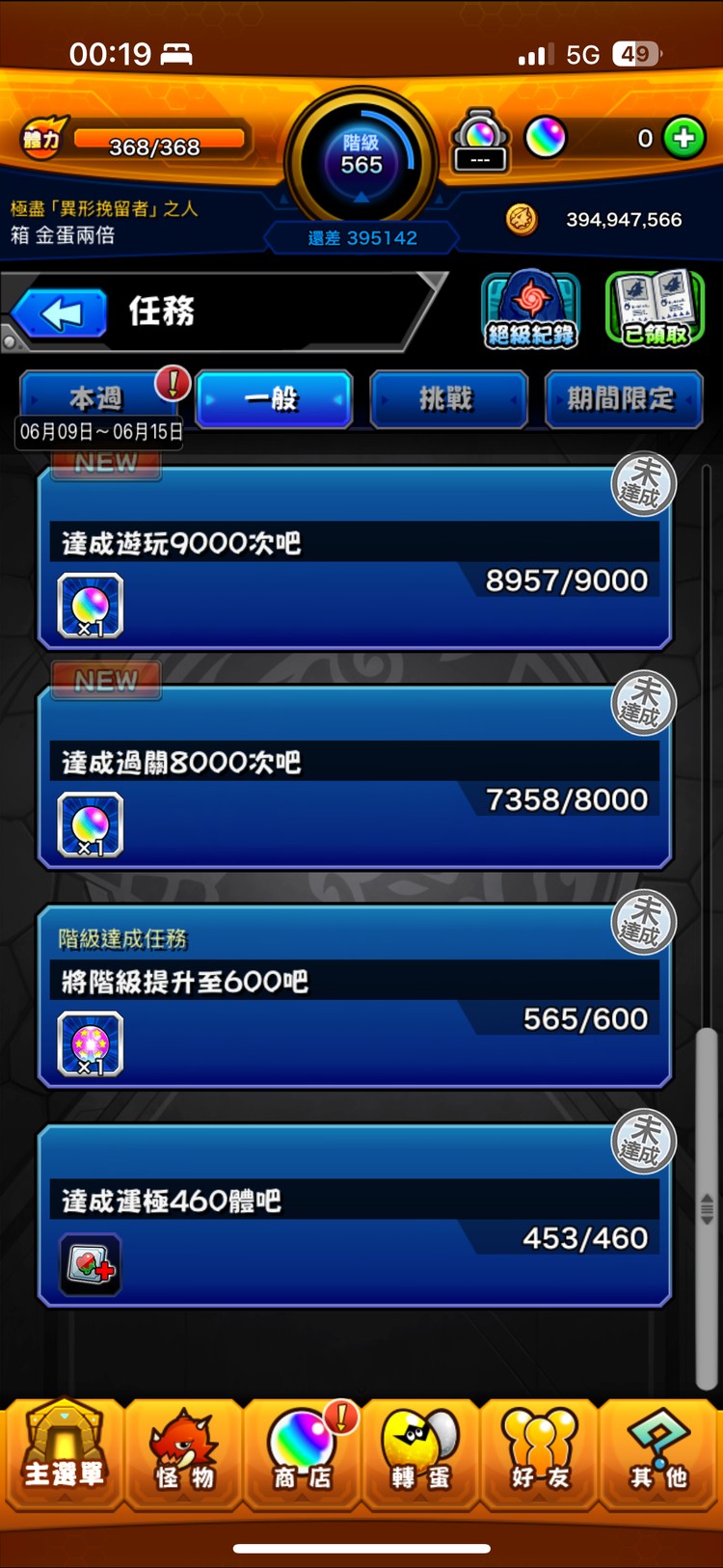Open the 好友 friends section

[x=539, y=1456]
